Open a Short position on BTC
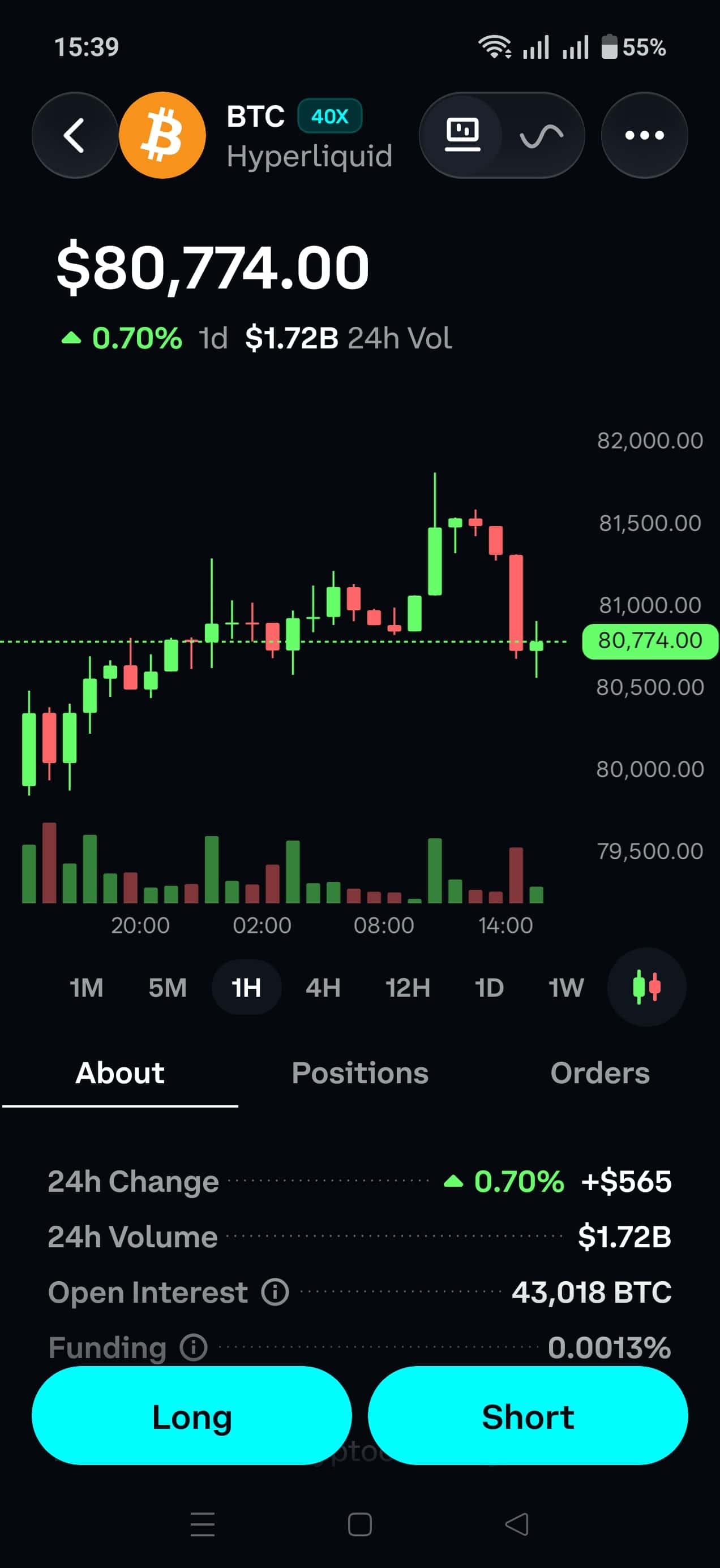The height and width of the screenshot is (1568, 720). click(528, 1416)
